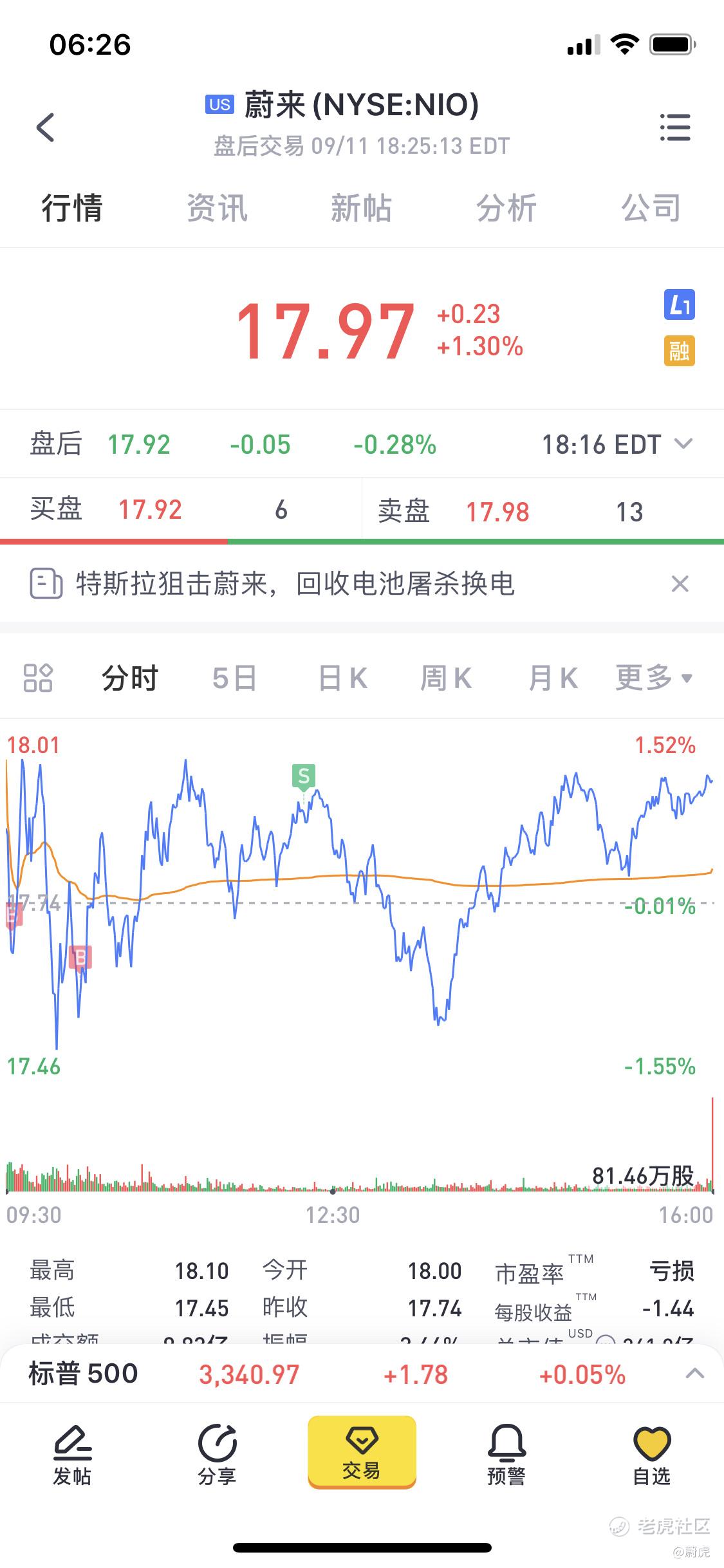724x1568 pixels.
Task: Tap the yellow 交易 trade button
Action: 362,1451
